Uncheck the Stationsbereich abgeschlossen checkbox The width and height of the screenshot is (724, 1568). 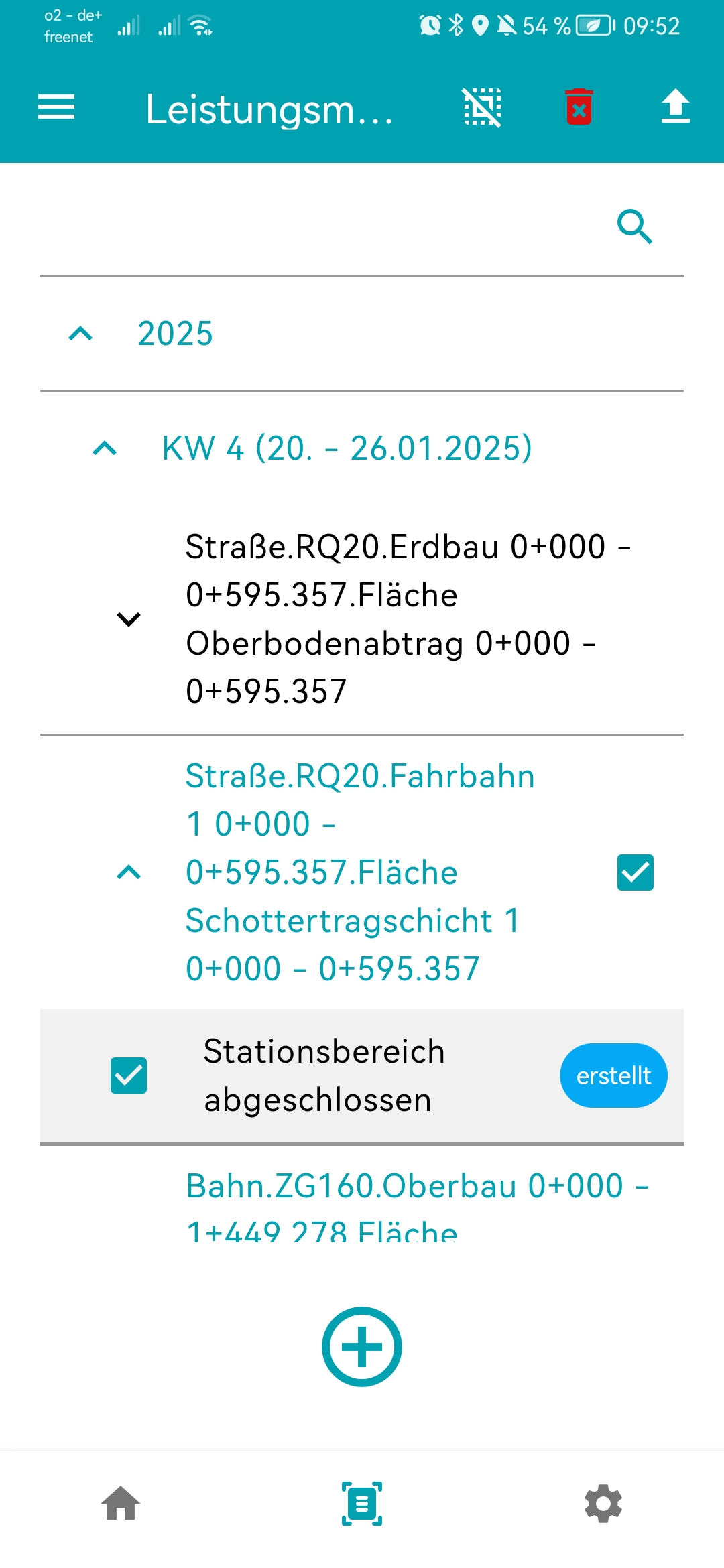point(129,1075)
